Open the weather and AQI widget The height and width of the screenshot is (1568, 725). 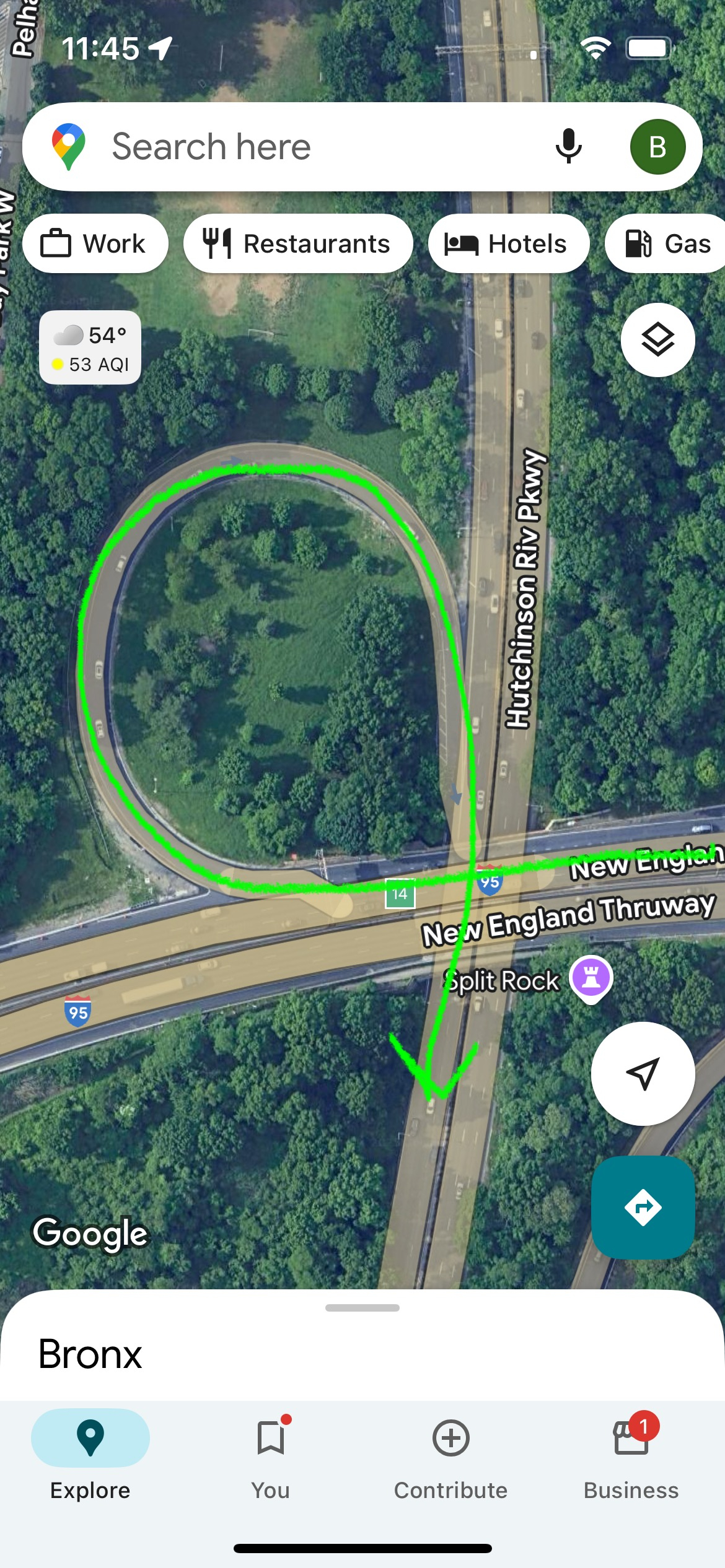point(90,347)
